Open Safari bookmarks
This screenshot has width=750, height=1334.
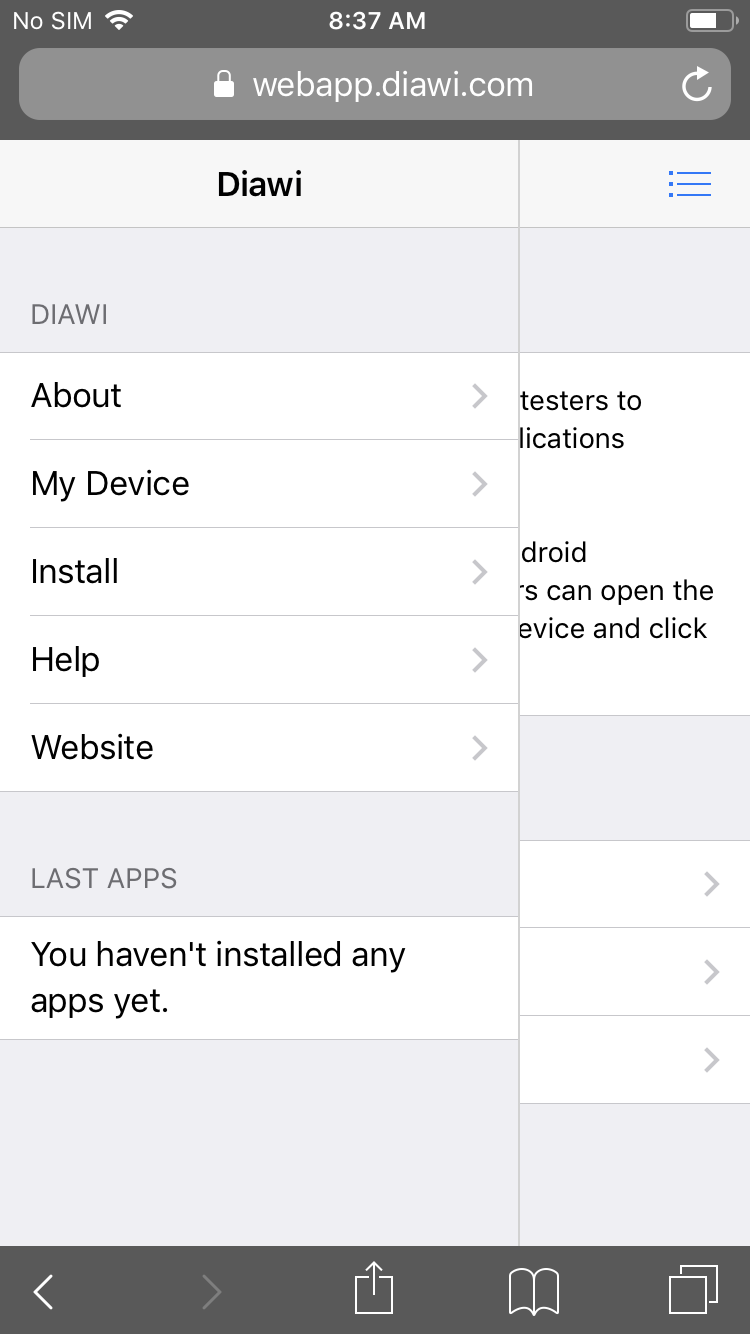click(x=534, y=1292)
